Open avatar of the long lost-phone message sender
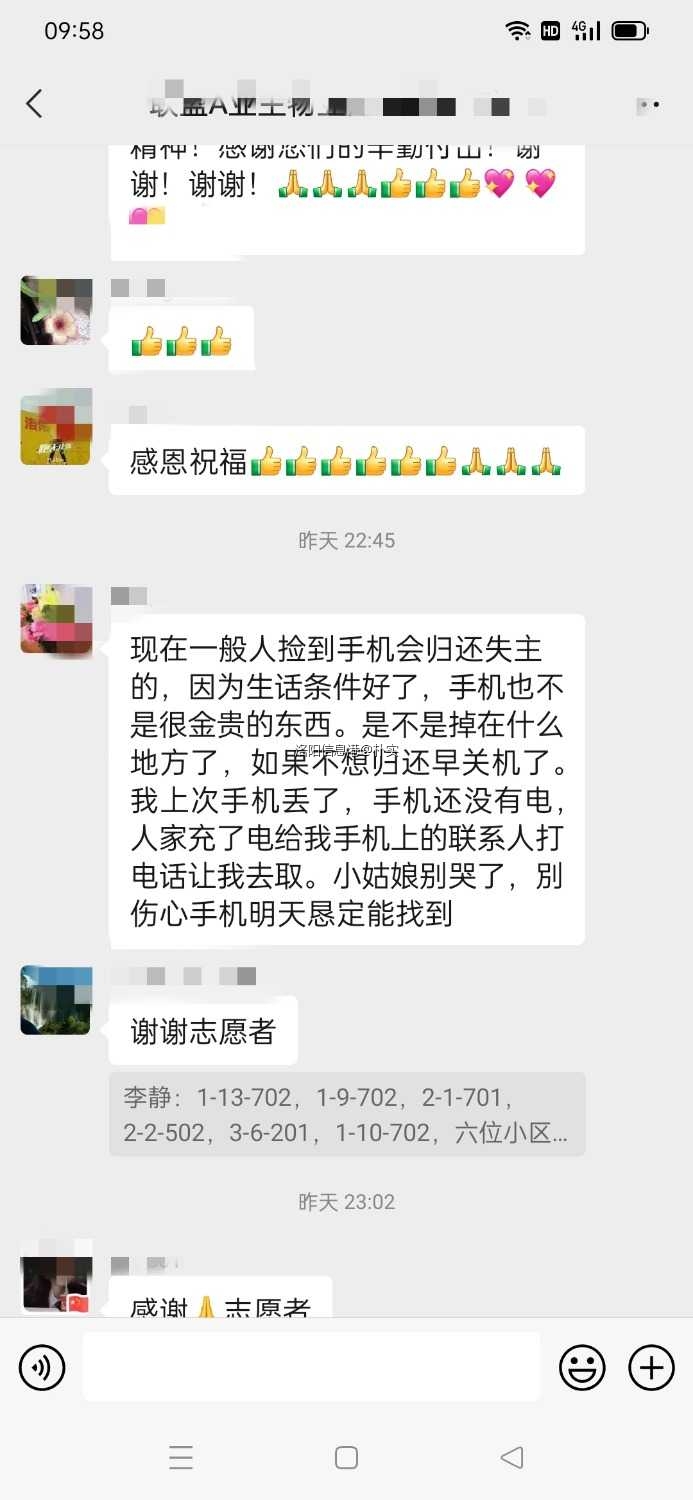Image resolution: width=693 pixels, height=1500 pixels. 56,619
